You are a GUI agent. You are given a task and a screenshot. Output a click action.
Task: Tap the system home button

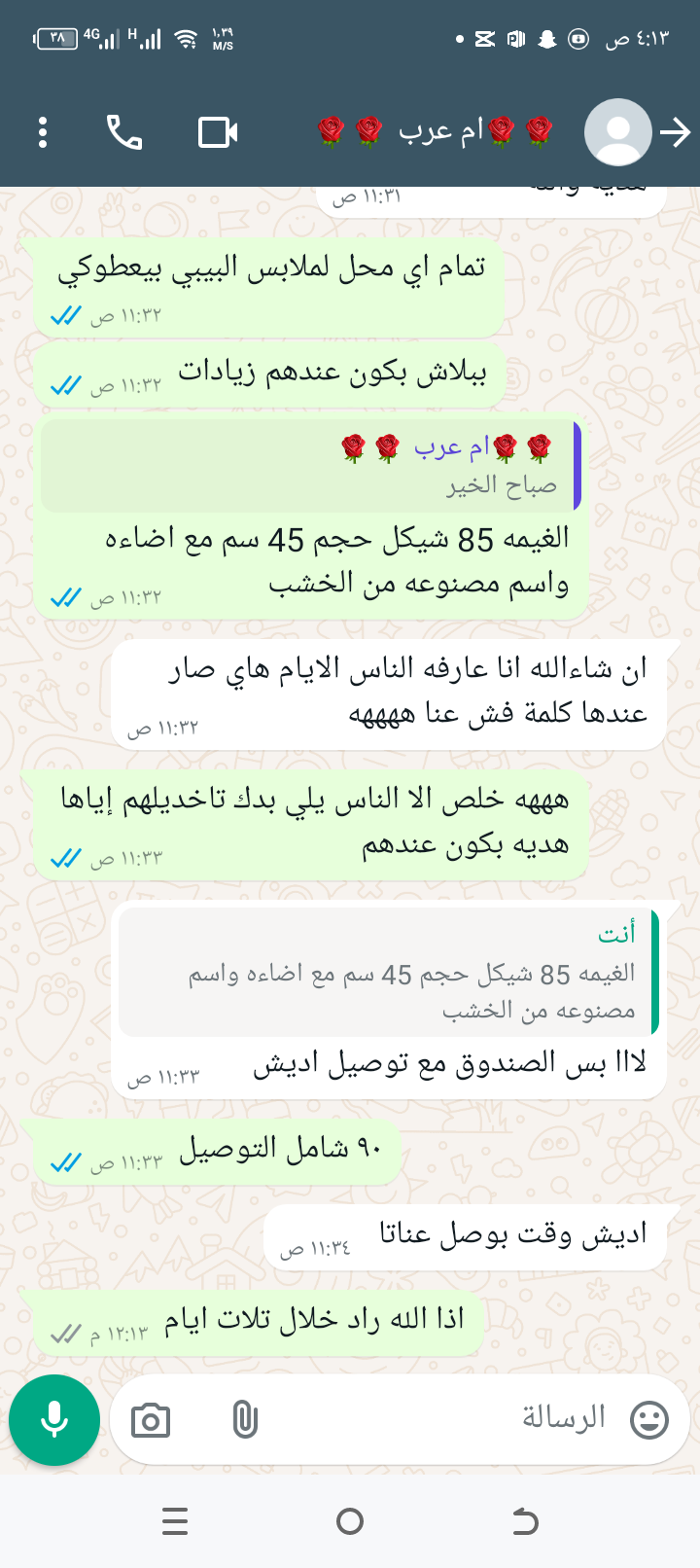(x=350, y=1521)
